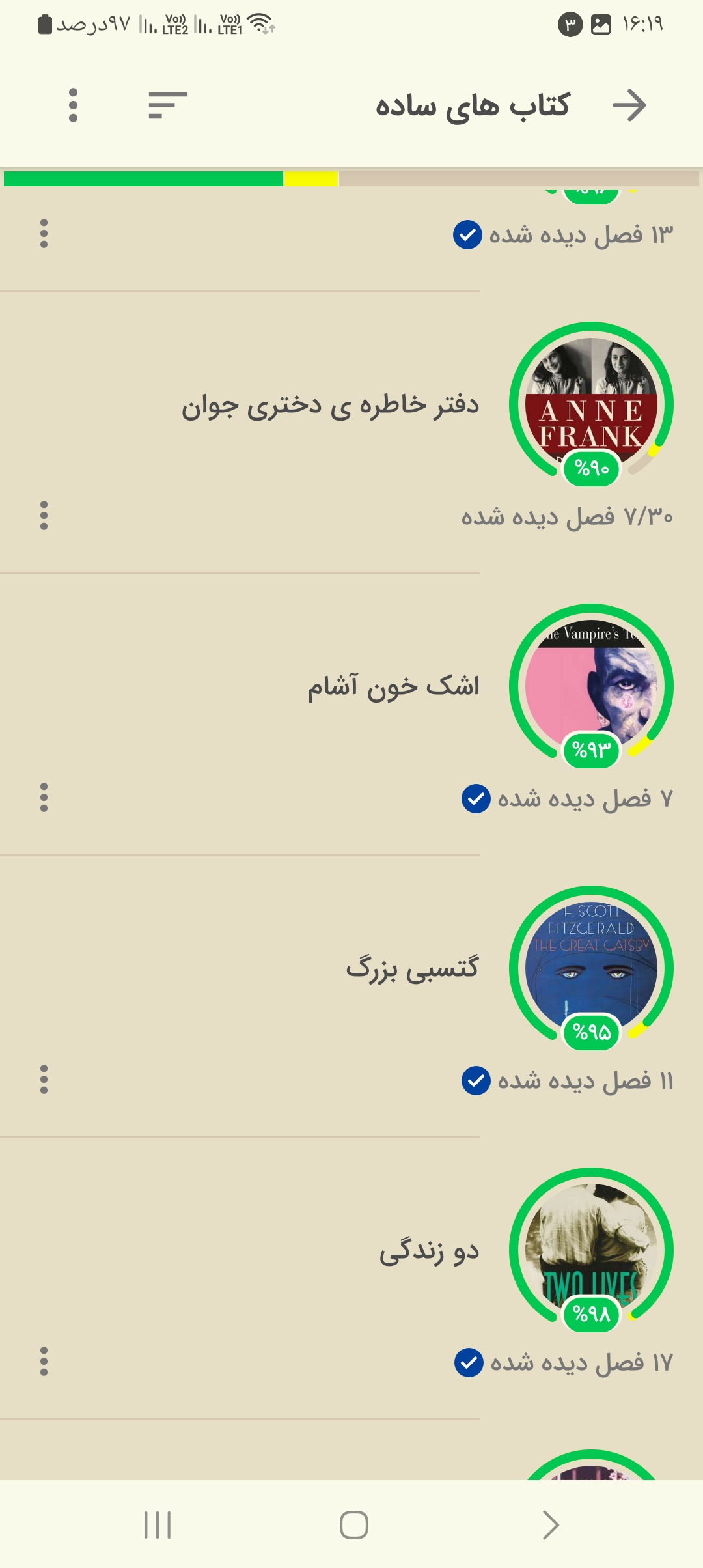Open the sort options icon
703x1568 pixels.
168,105
